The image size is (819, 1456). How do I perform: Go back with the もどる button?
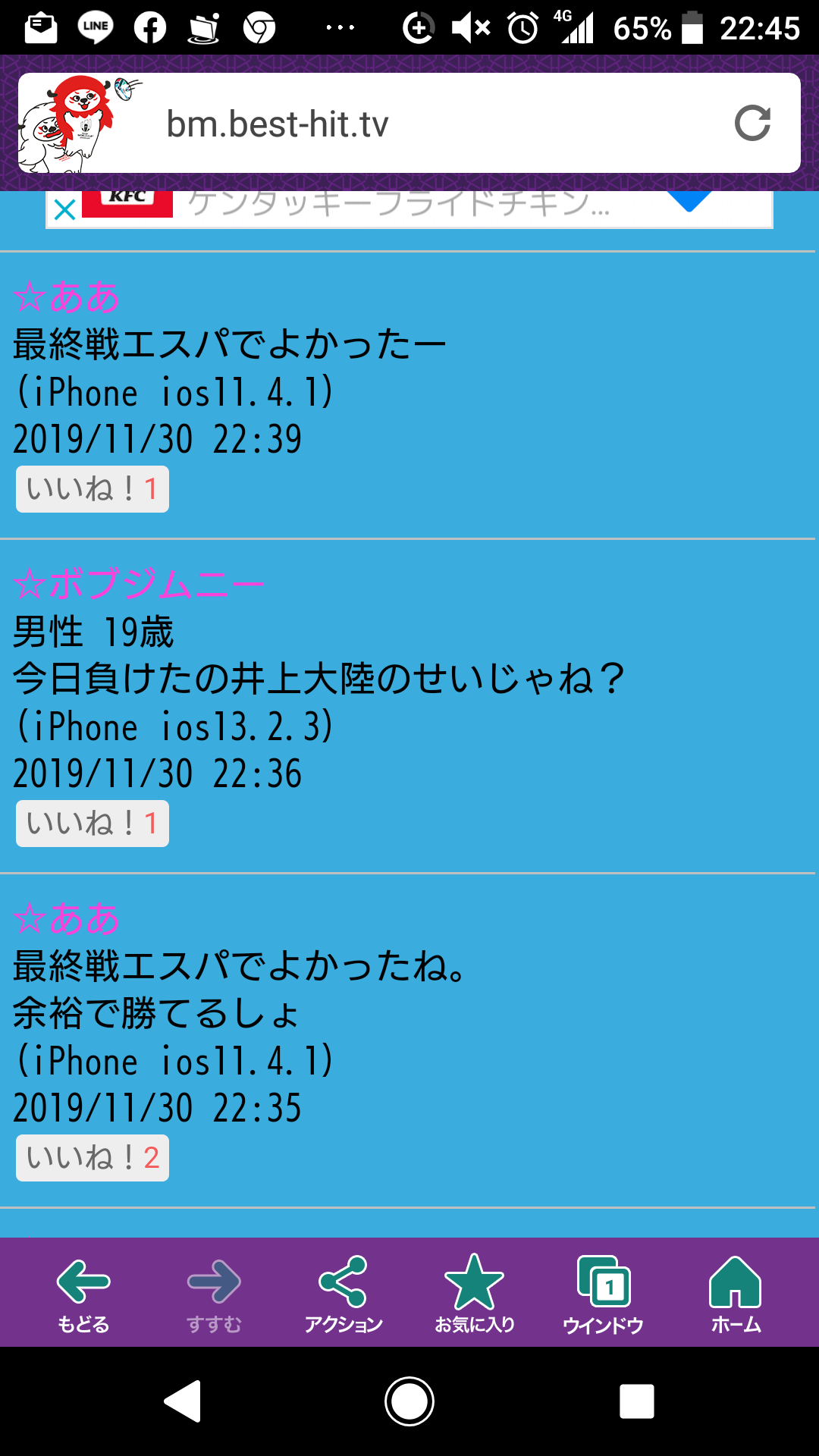[83, 1294]
